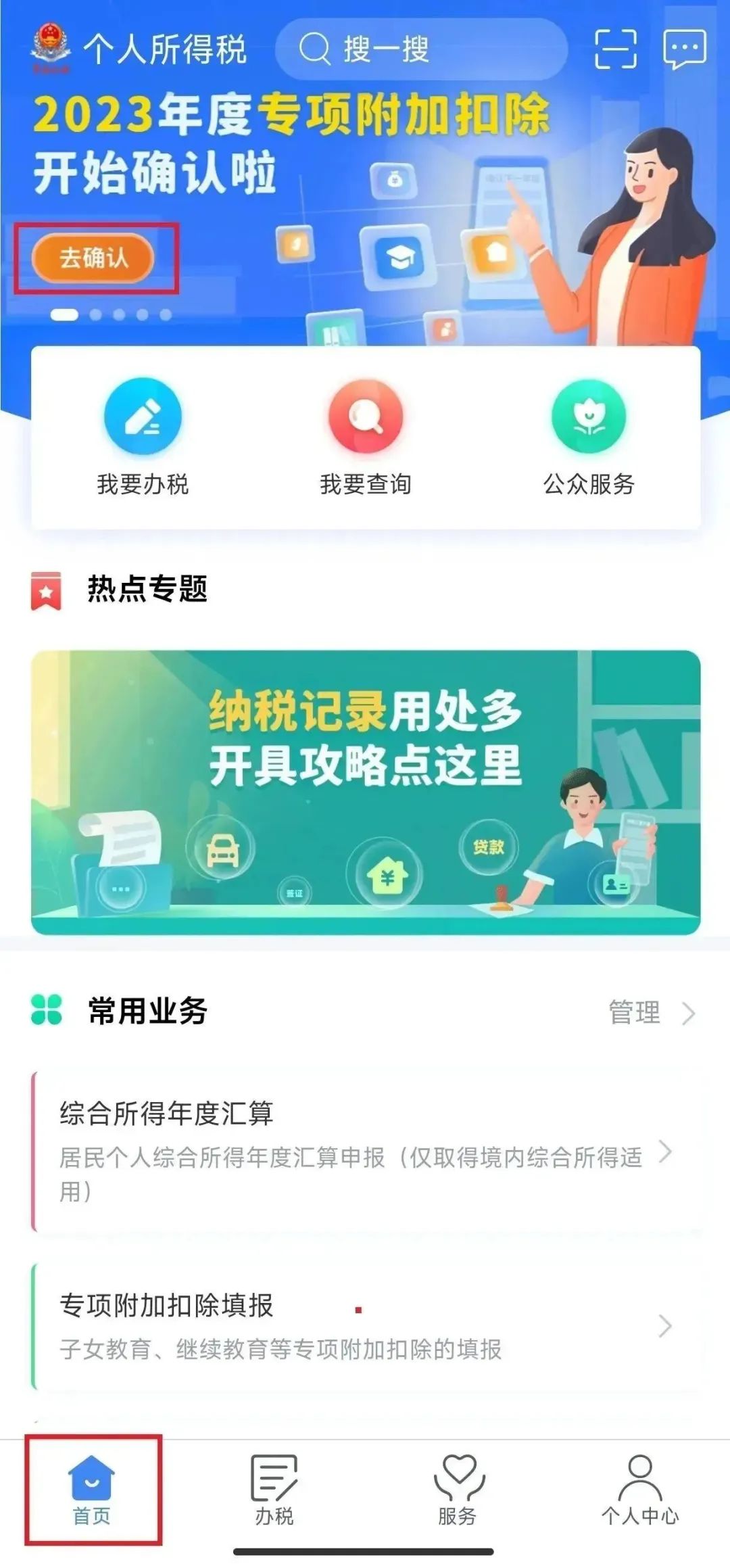Switch to the 个人中心 tab
The height and width of the screenshot is (1568, 730).
[639, 1490]
